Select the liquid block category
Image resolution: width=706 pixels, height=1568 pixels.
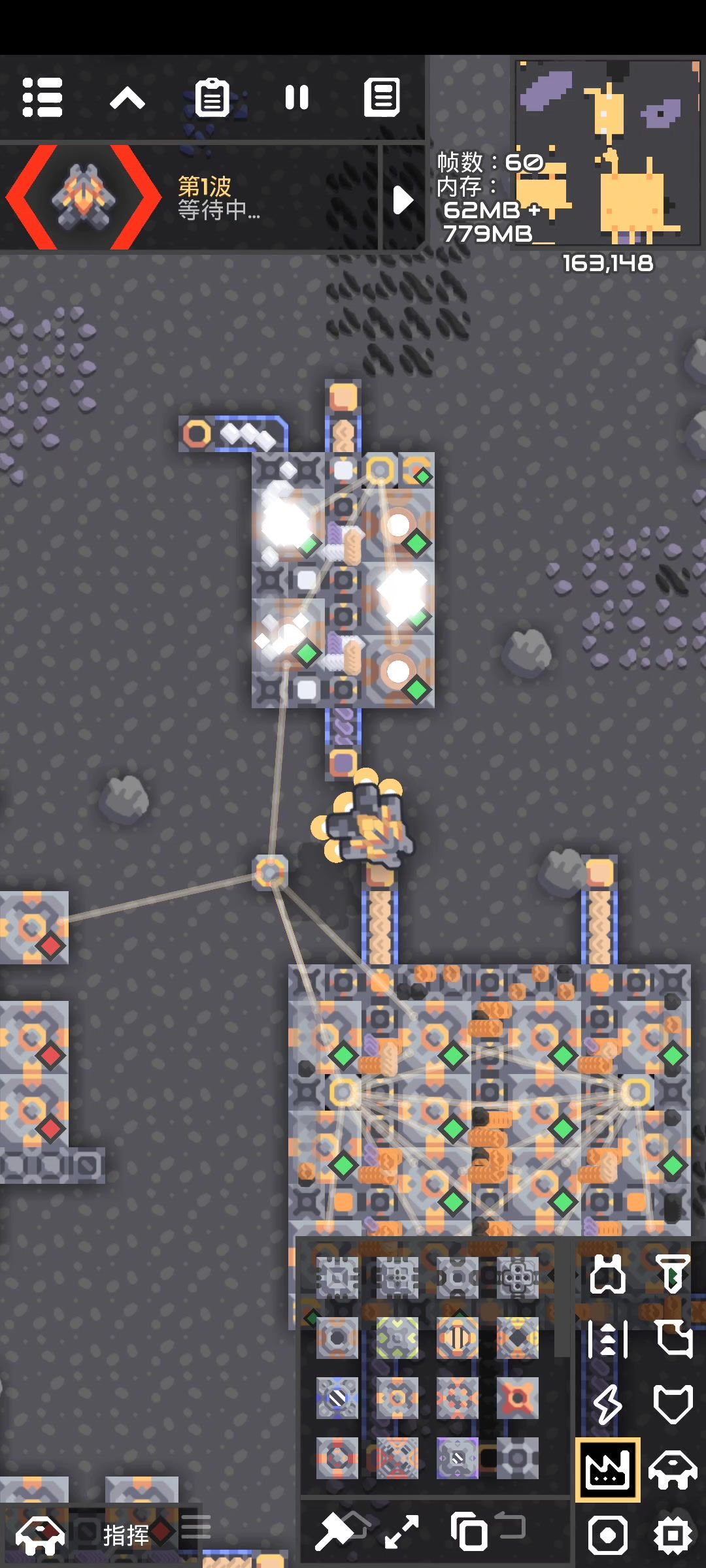[x=673, y=1339]
